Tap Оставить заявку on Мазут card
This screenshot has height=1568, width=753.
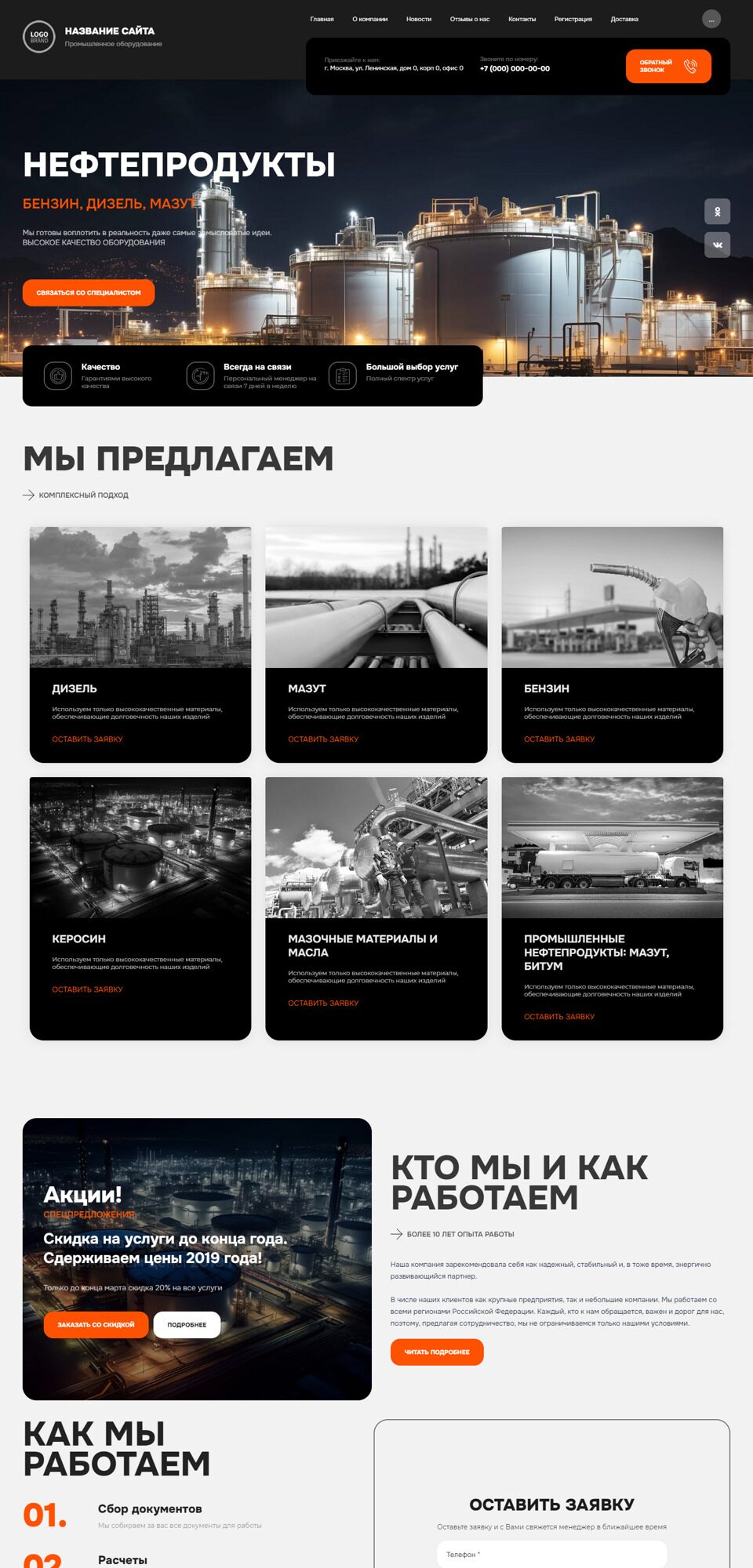(x=323, y=739)
